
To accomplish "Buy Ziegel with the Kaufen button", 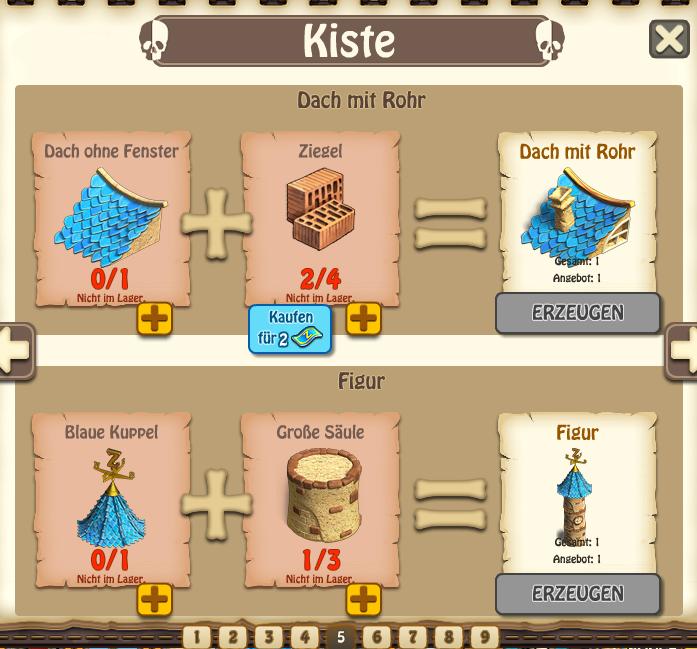I will (x=289, y=329).
